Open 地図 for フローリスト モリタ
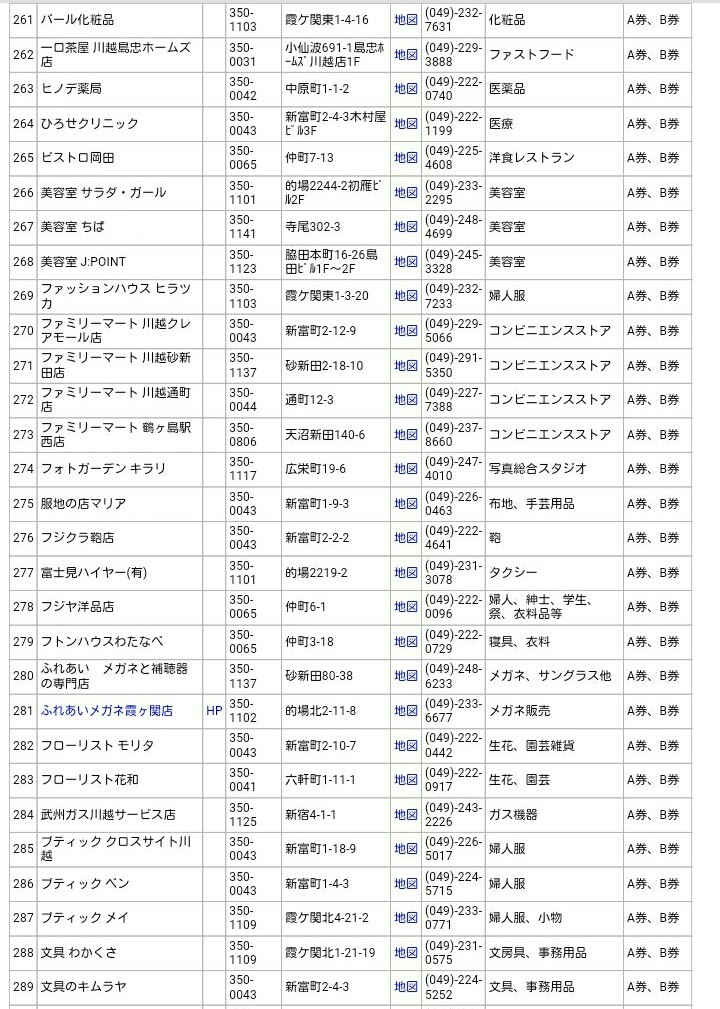The height and width of the screenshot is (1009, 720). (x=405, y=746)
